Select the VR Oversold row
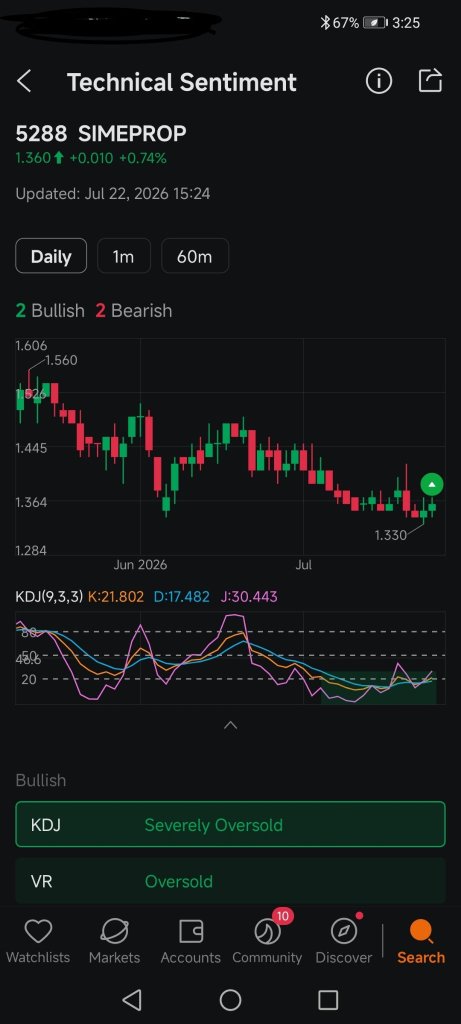This screenshot has width=461, height=1024. [x=230, y=880]
